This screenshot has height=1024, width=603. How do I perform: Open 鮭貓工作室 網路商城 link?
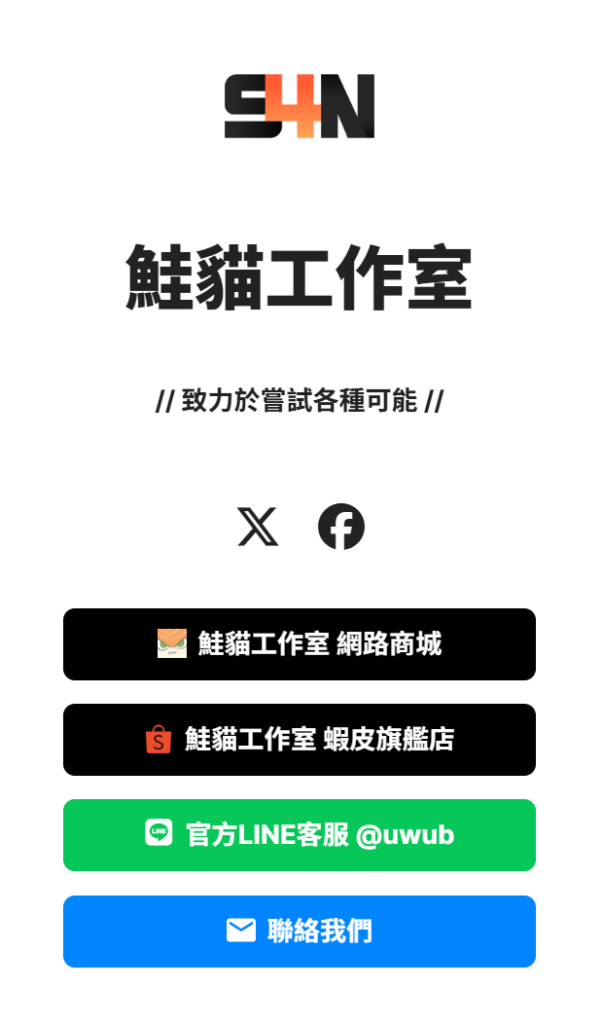[299, 644]
